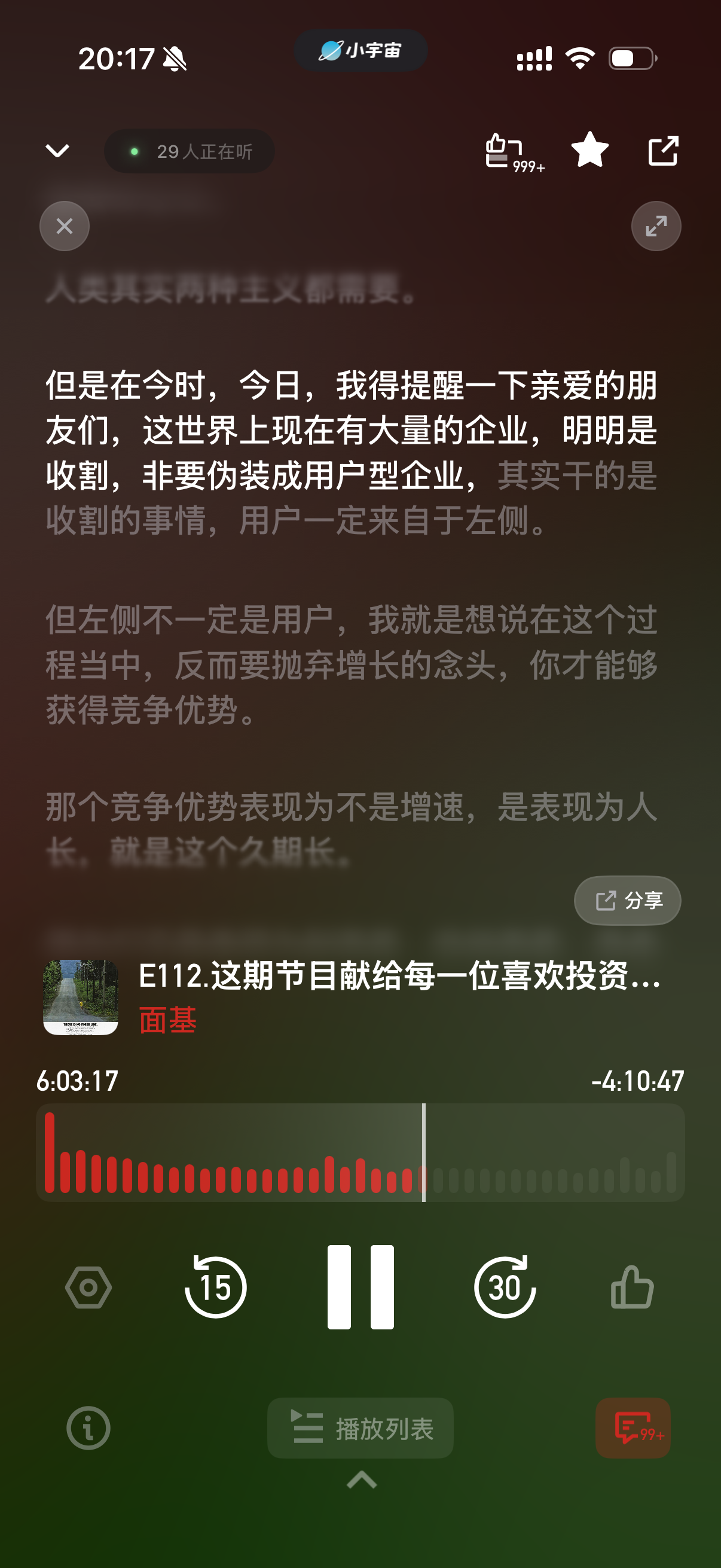Collapse the player with the down chevron
This screenshot has width=721, height=1568.
(x=58, y=150)
